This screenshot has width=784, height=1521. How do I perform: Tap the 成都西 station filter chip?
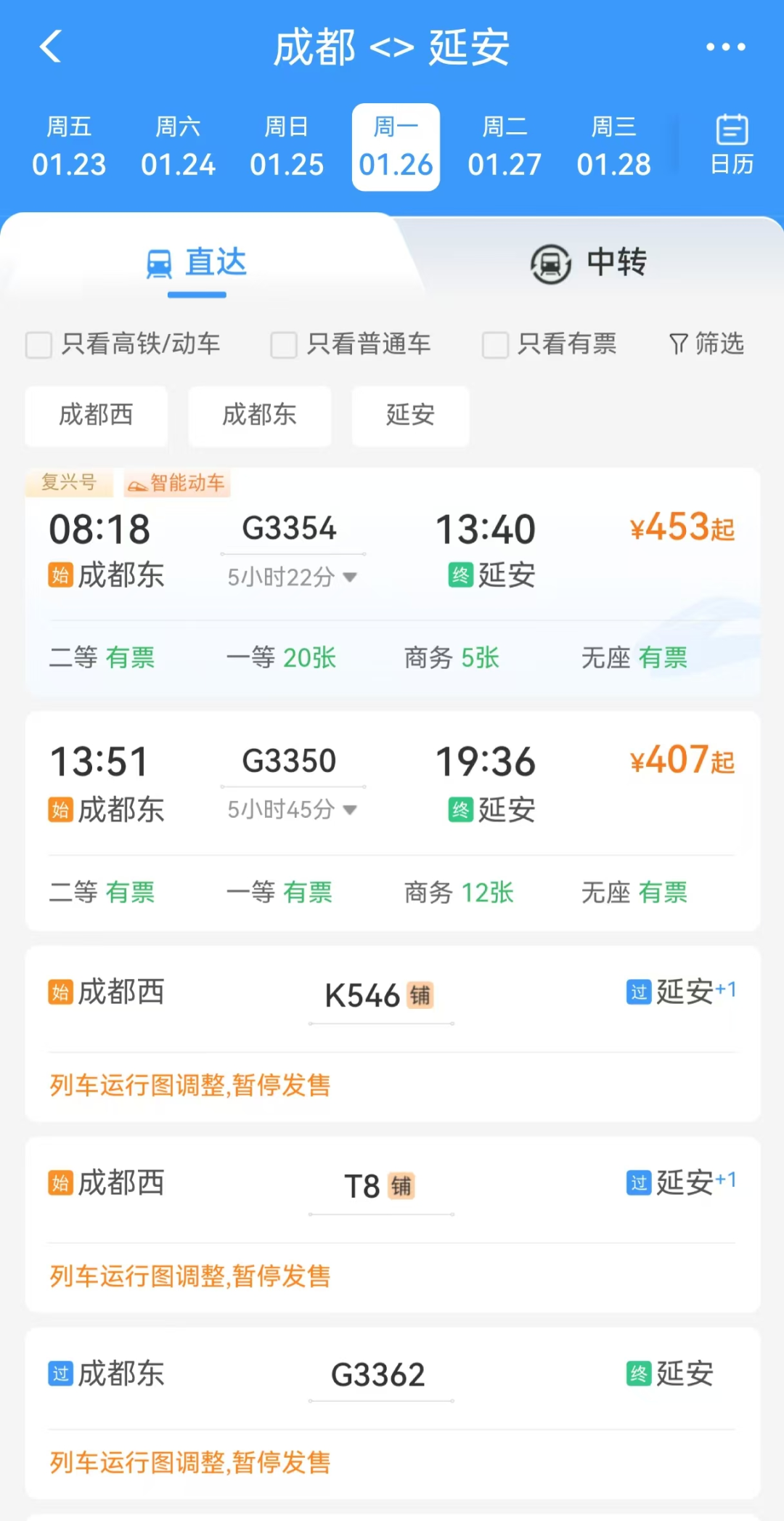coord(96,415)
